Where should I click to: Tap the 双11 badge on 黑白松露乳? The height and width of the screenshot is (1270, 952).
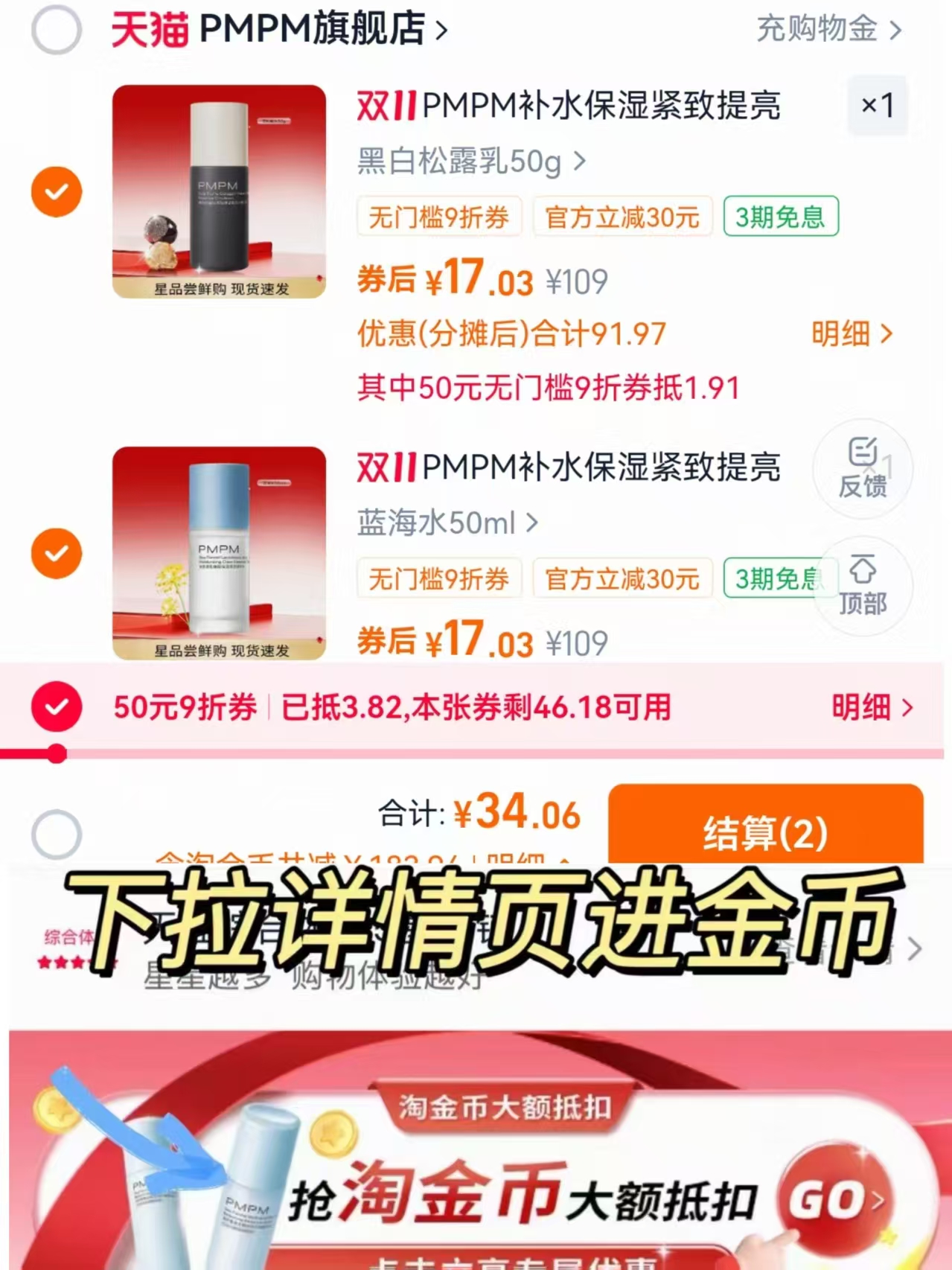(383, 106)
